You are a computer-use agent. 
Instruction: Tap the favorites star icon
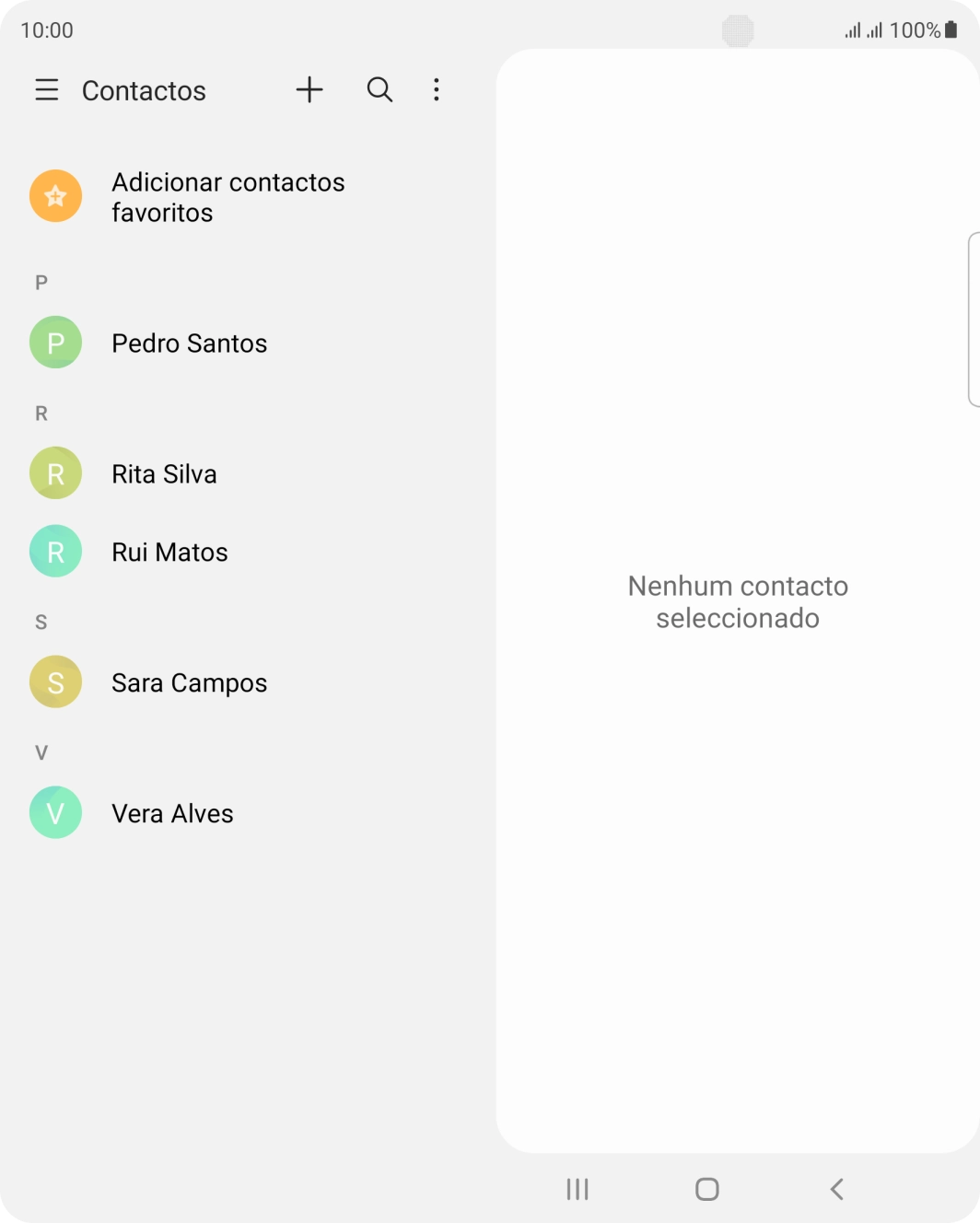[x=55, y=196]
